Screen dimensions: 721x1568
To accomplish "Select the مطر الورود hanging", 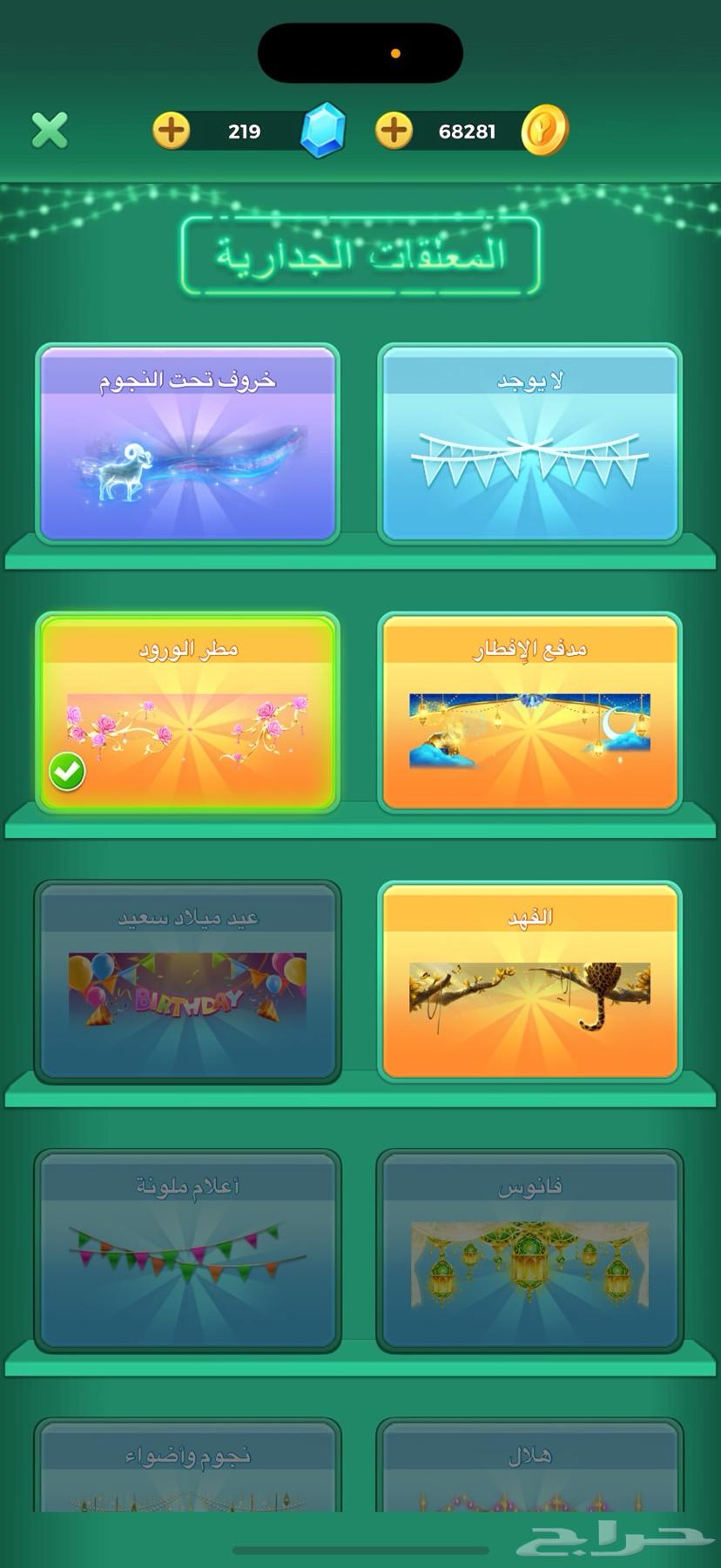I will [x=187, y=713].
